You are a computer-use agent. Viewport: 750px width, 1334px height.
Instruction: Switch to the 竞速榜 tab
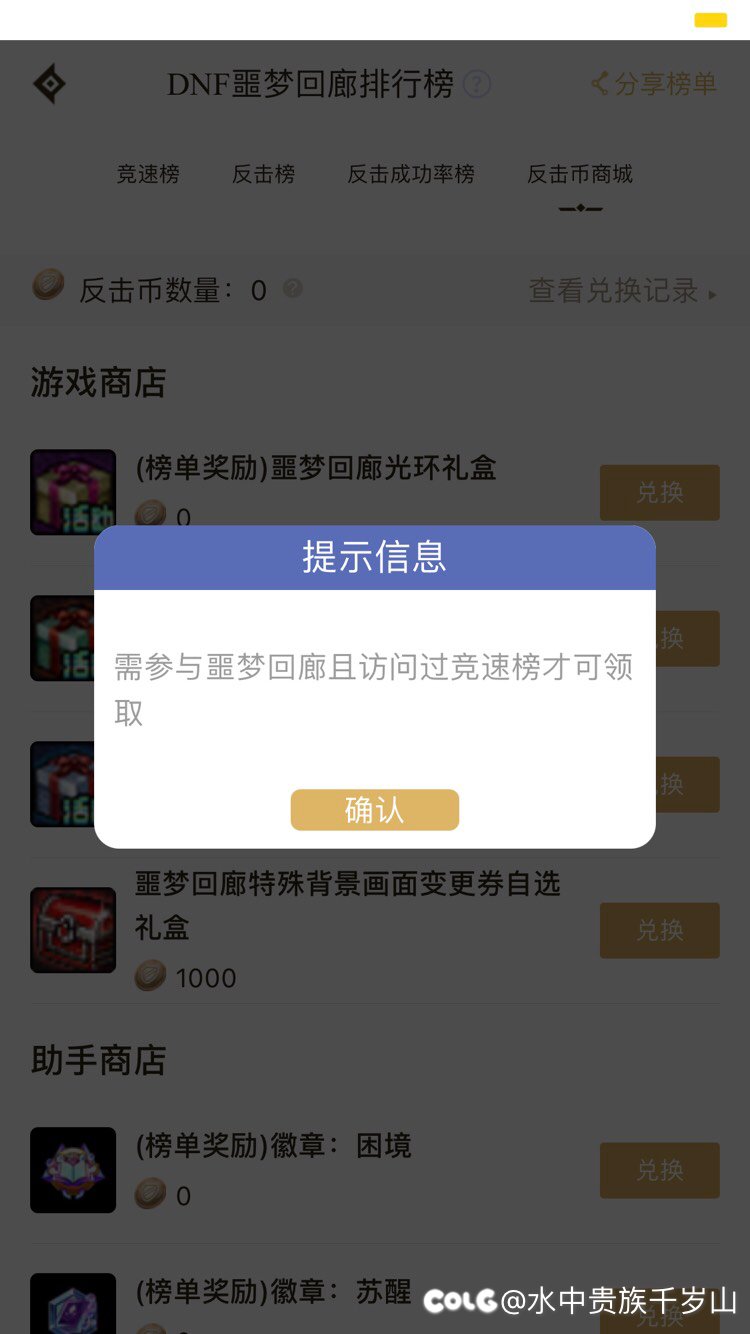[x=148, y=174]
